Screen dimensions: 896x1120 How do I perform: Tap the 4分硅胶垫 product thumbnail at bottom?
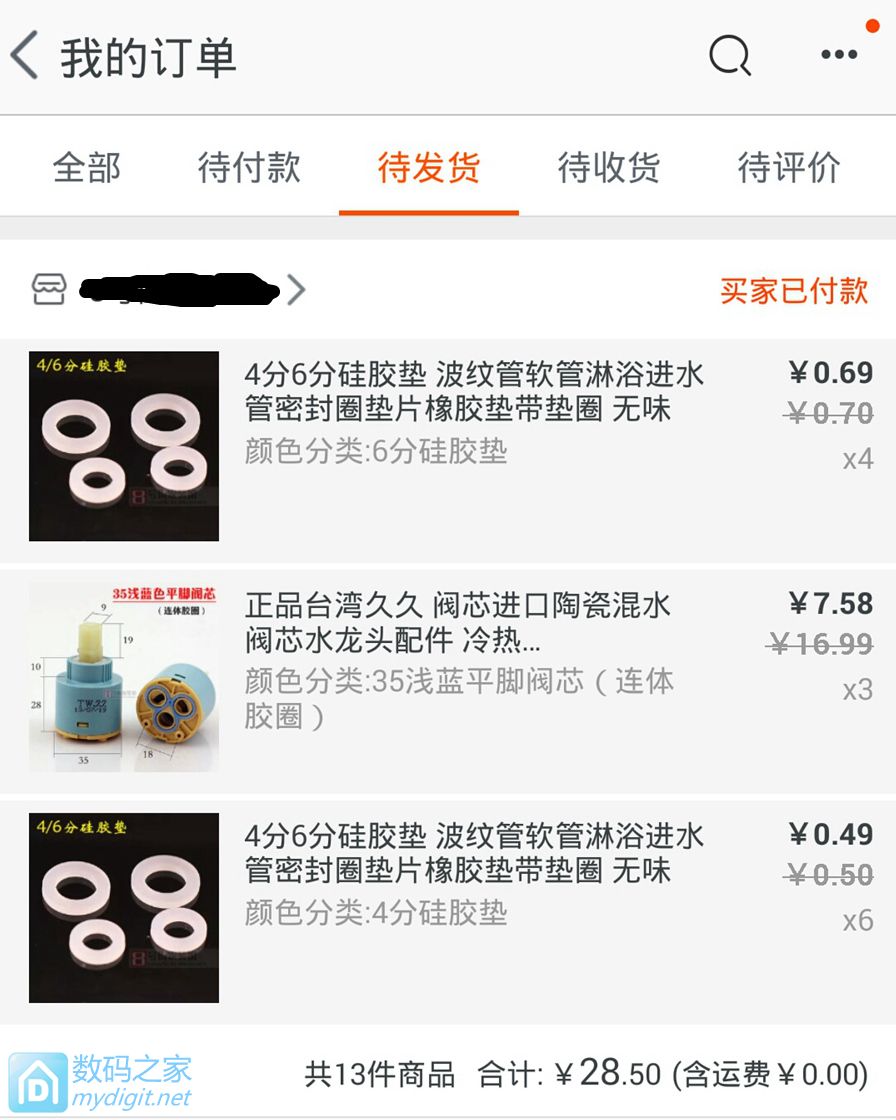click(x=122, y=906)
